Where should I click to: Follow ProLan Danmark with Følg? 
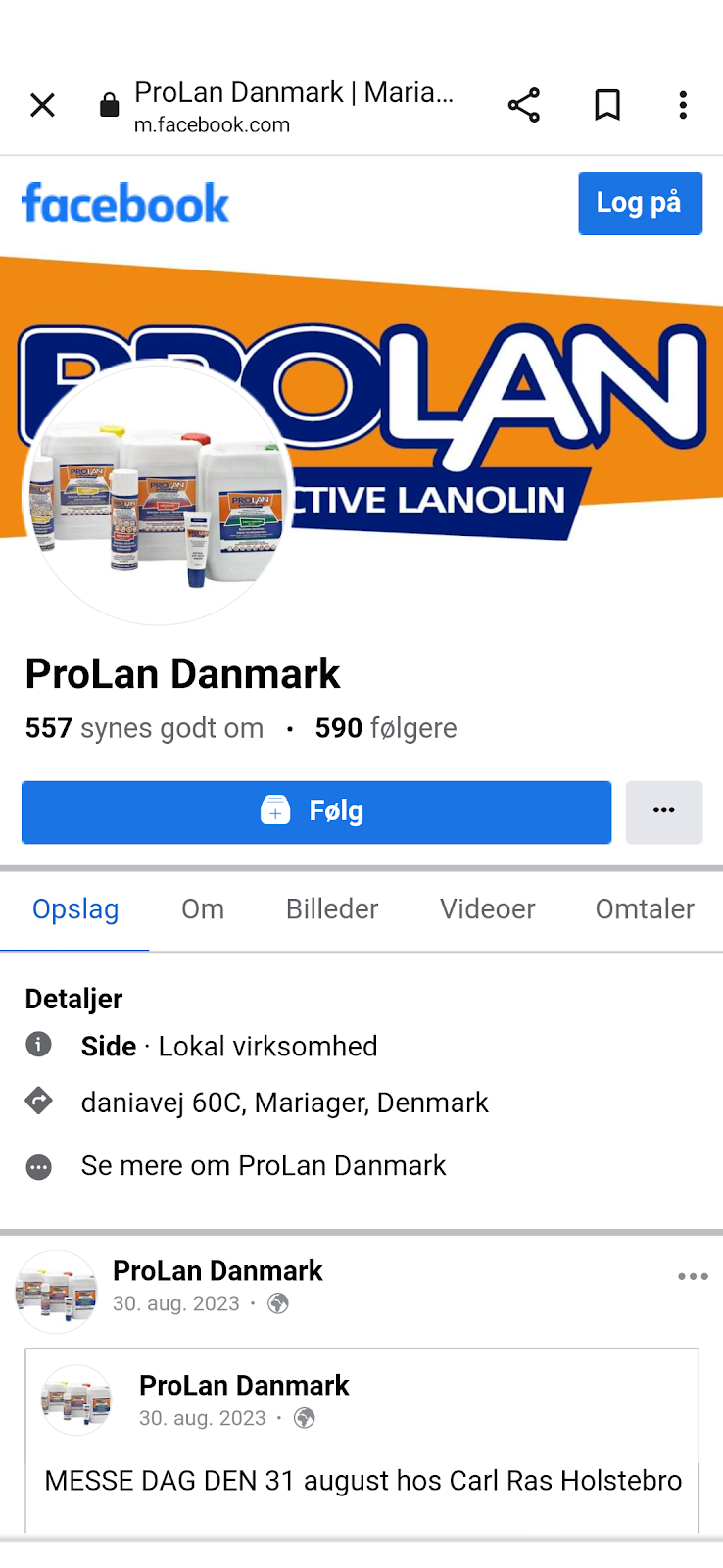click(x=316, y=811)
